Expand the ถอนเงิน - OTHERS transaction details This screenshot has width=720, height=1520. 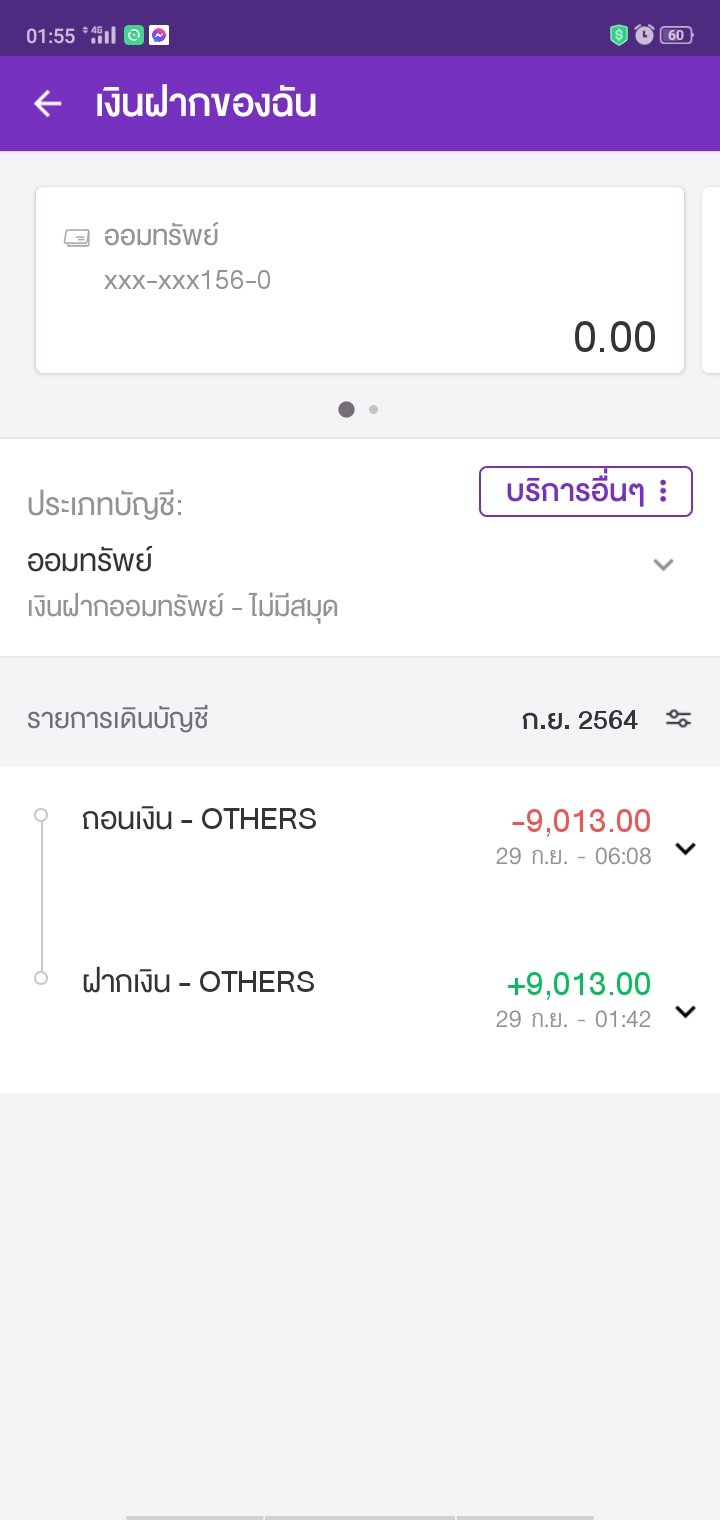tap(685, 849)
